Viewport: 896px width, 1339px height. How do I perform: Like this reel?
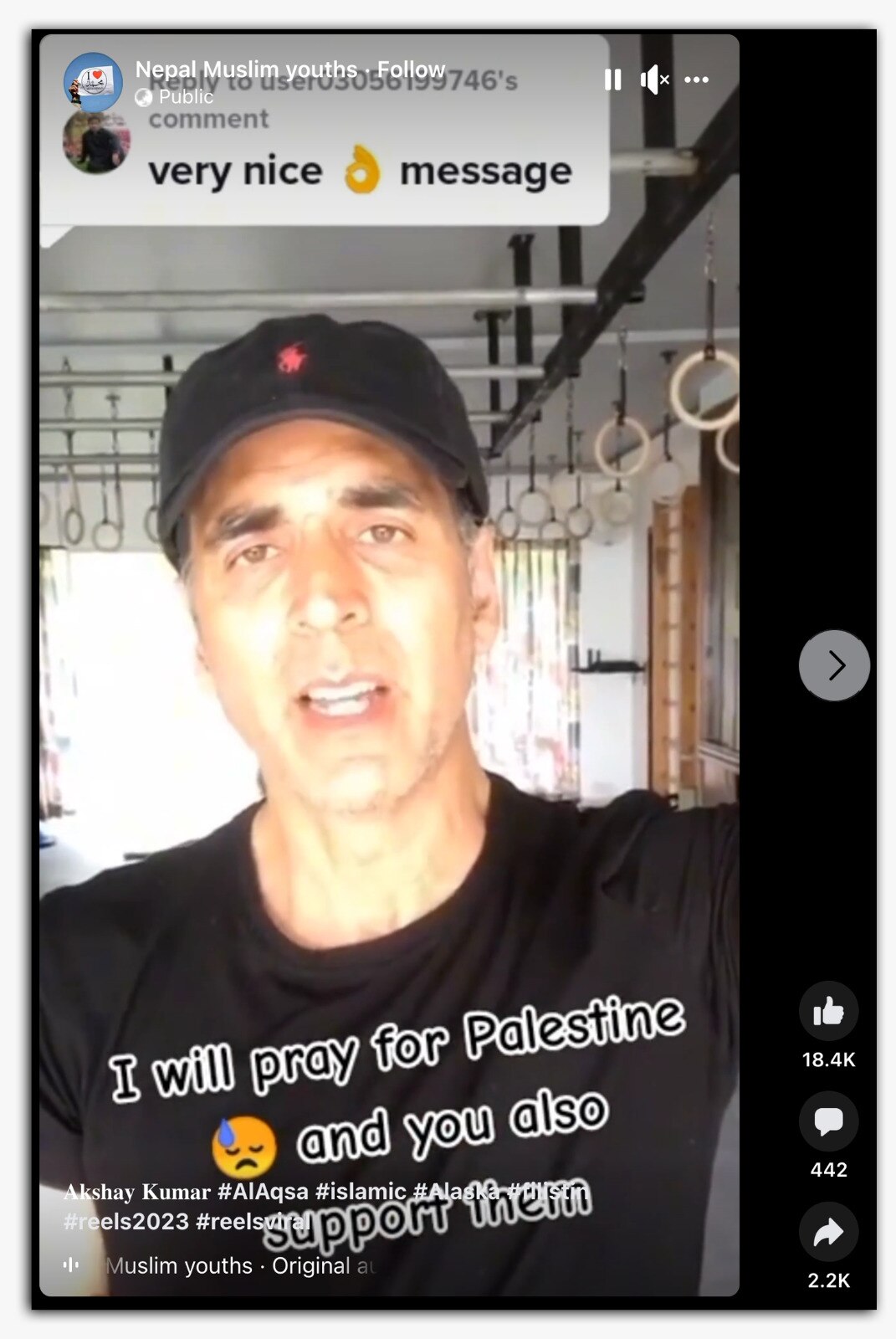pyautogui.click(x=828, y=1012)
